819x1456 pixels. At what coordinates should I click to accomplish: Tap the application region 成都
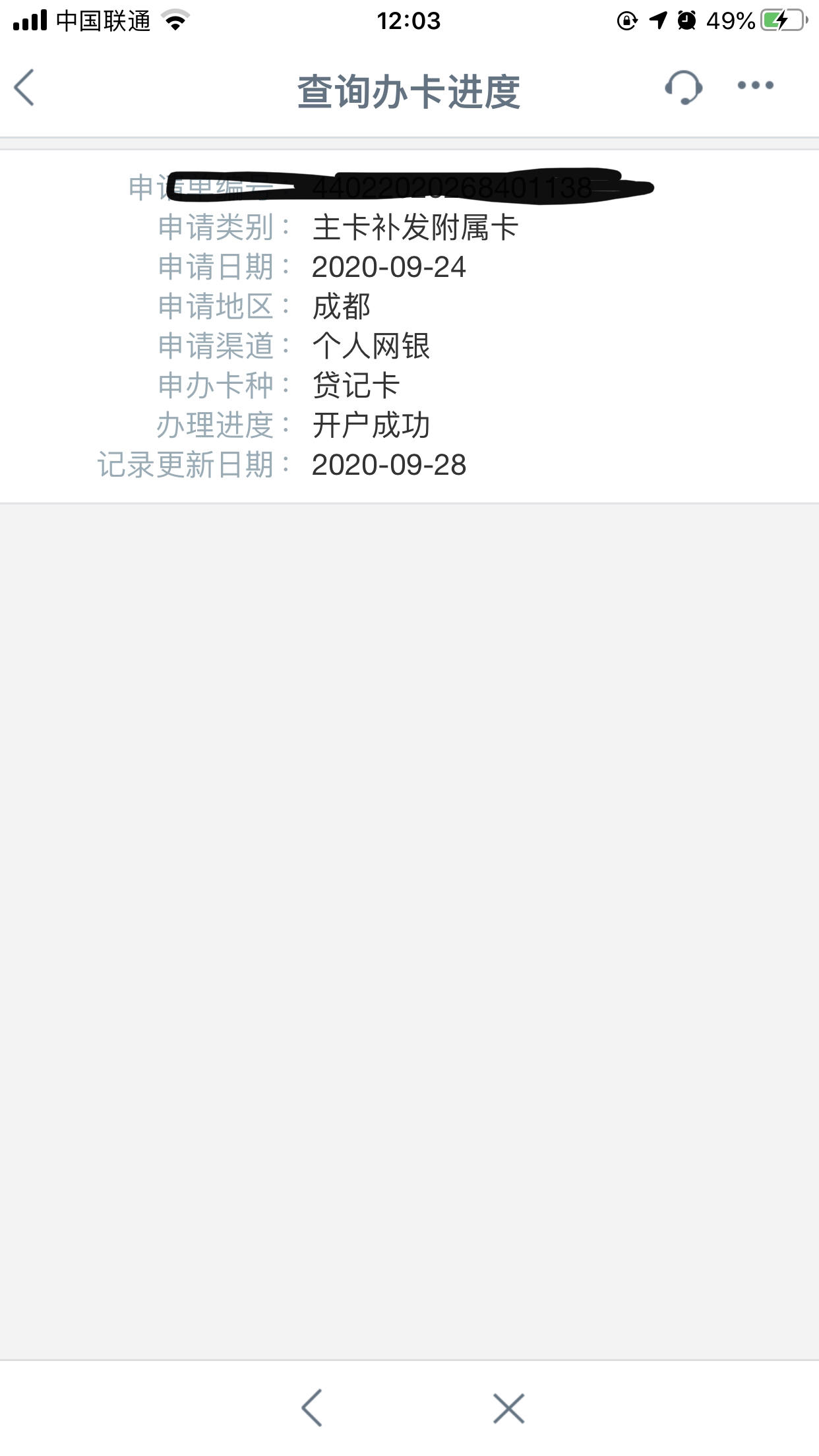[343, 307]
